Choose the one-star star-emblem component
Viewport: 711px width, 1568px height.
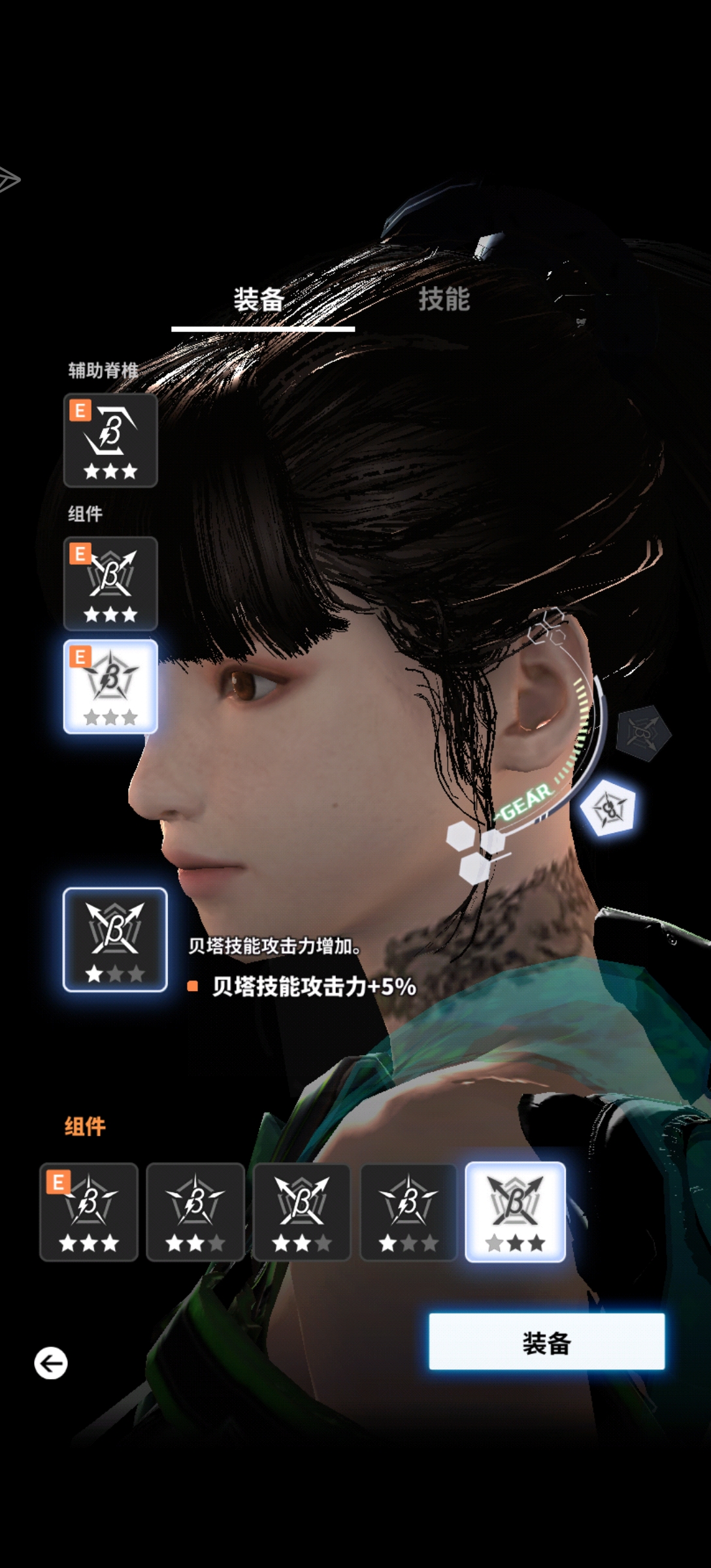408,1212
